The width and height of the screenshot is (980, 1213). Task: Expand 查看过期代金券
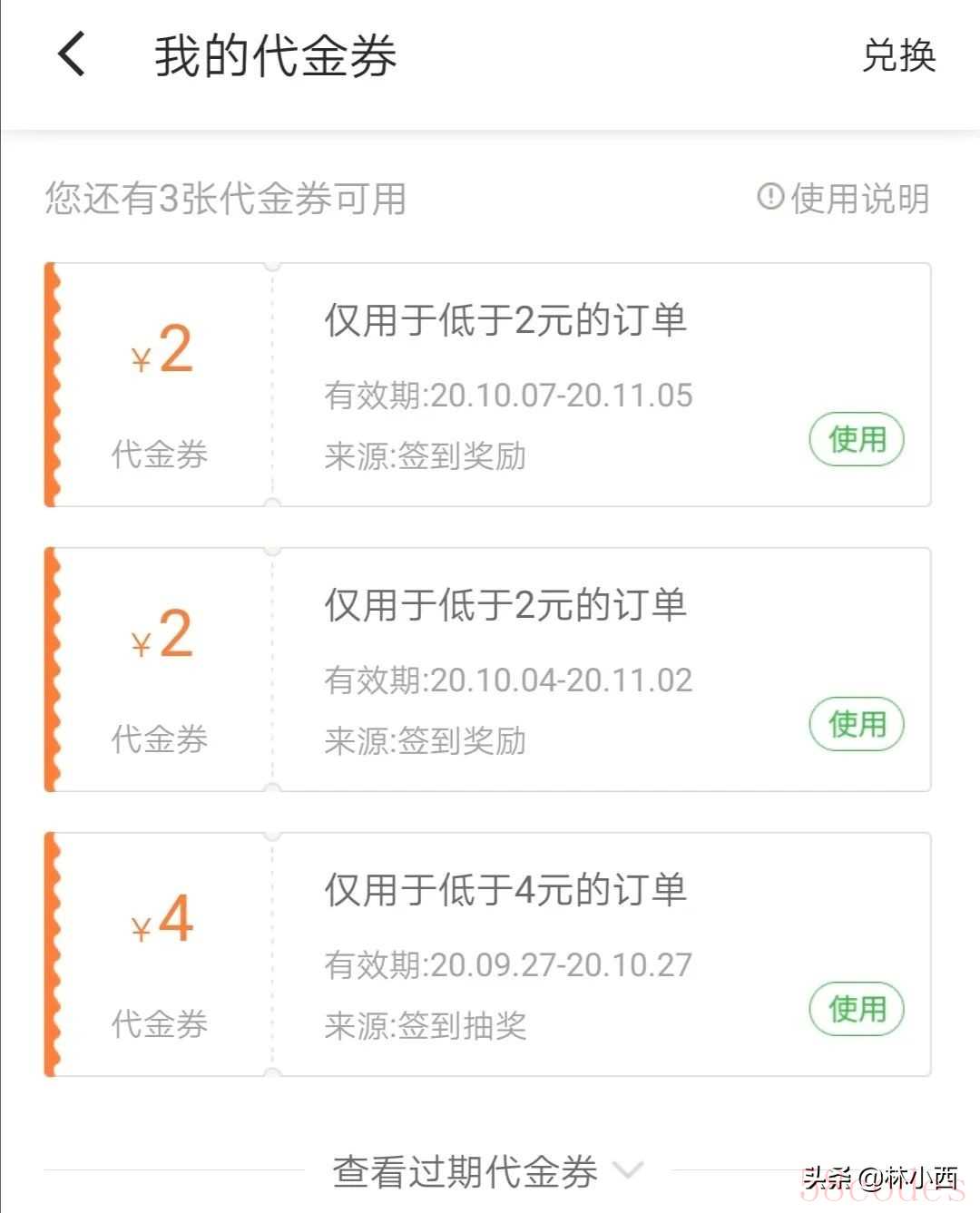coord(488,1171)
